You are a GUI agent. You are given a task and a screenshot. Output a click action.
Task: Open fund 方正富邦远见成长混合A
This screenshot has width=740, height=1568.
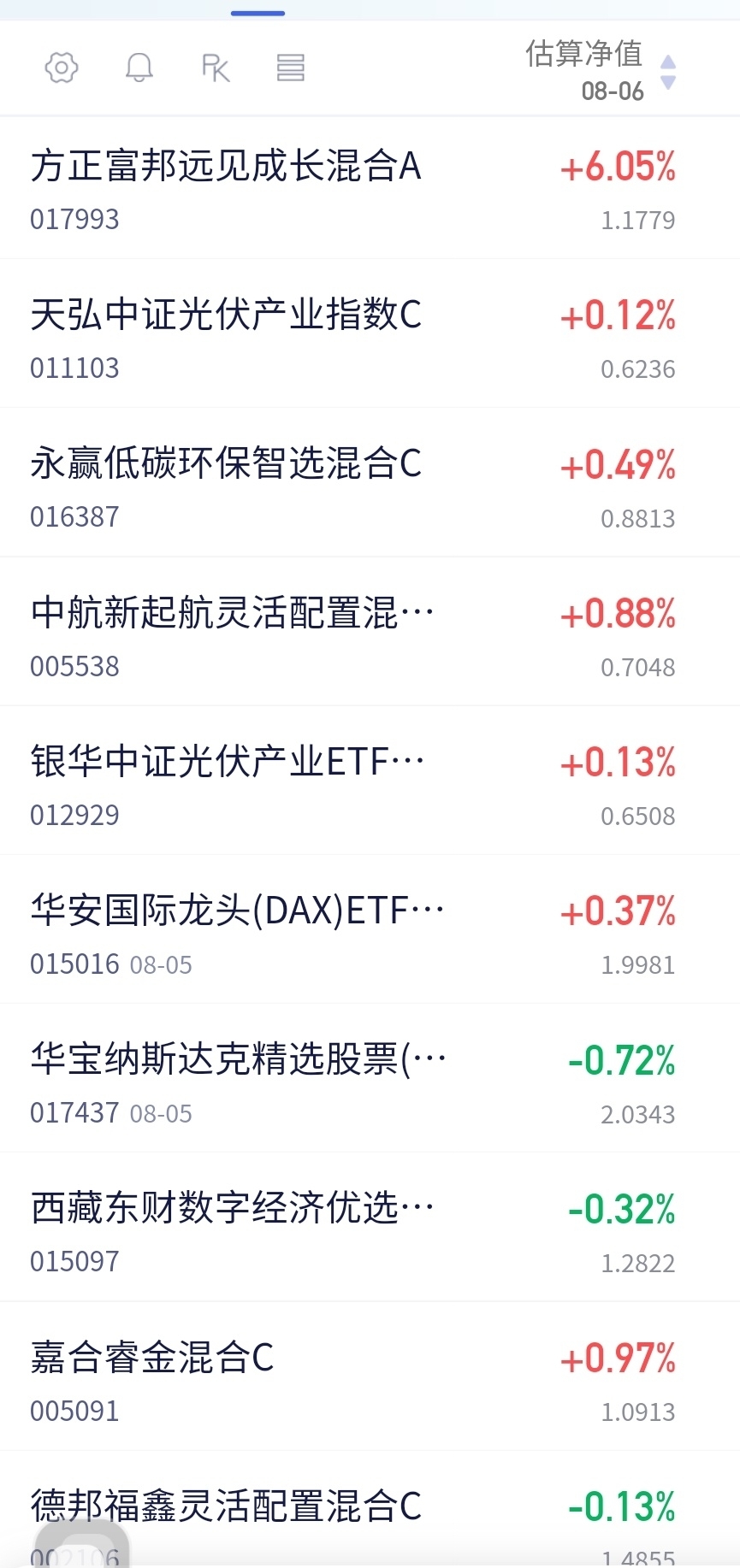[370, 188]
